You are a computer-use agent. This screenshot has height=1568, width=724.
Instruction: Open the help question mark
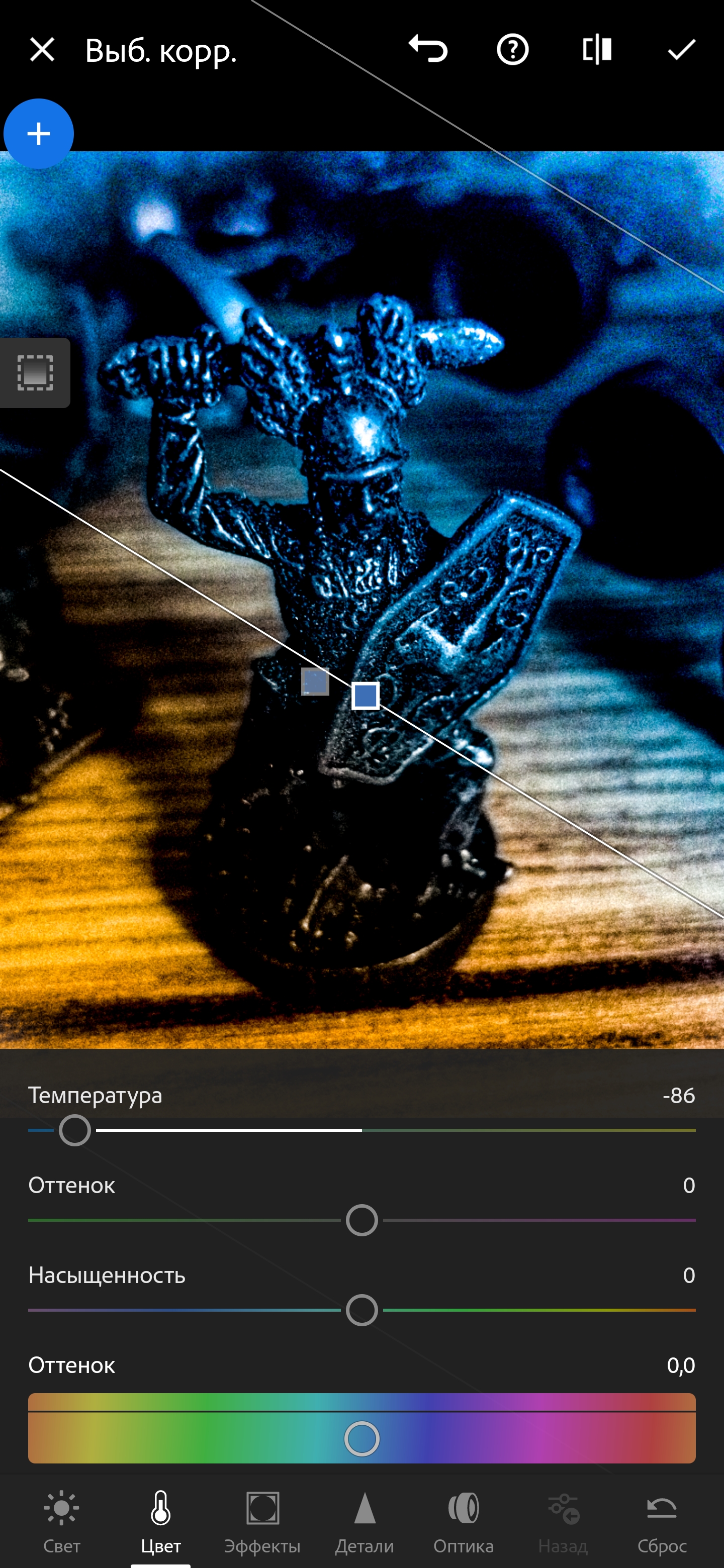pos(512,49)
